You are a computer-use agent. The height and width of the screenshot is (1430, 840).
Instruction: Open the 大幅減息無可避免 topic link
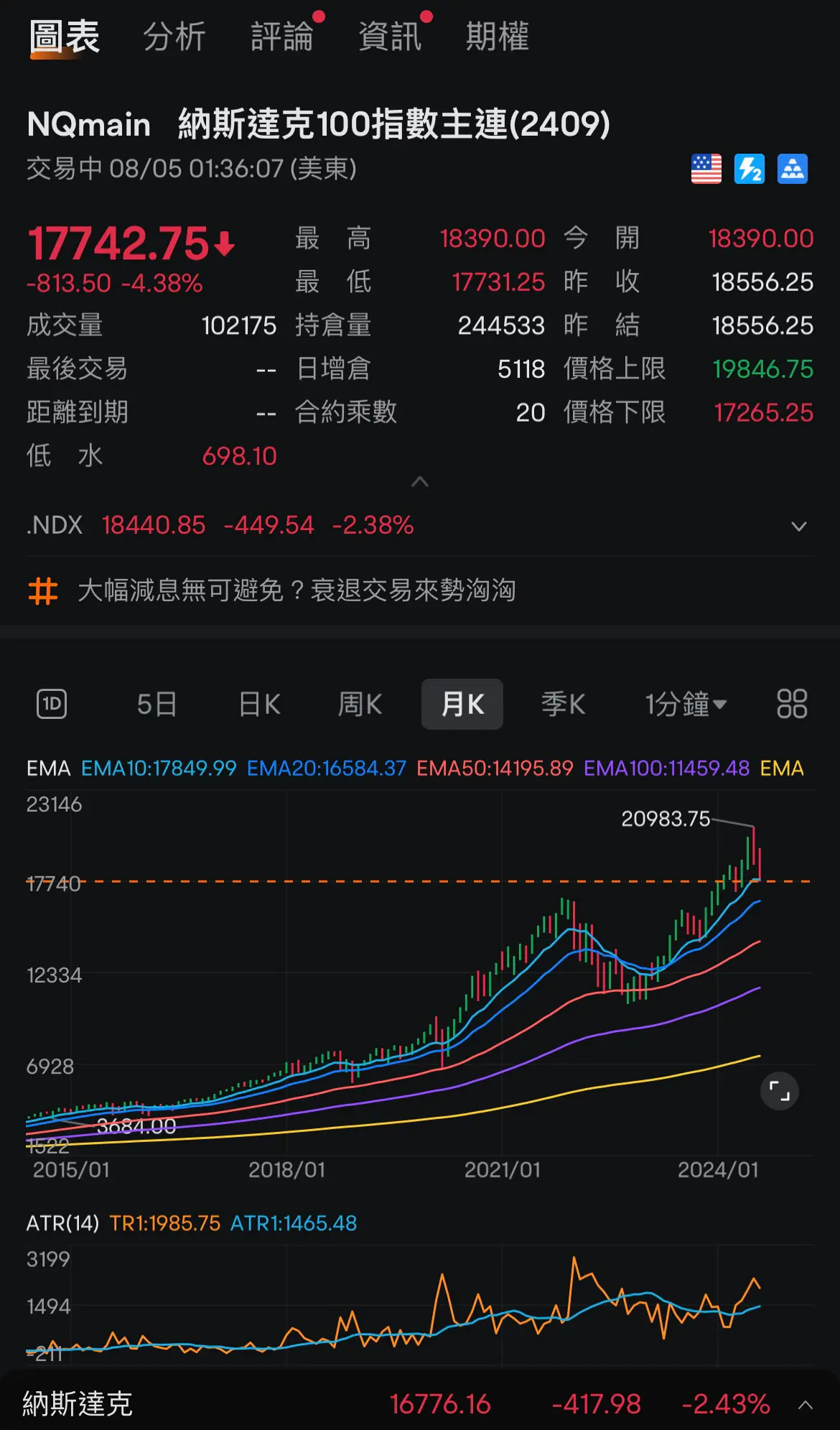297,590
